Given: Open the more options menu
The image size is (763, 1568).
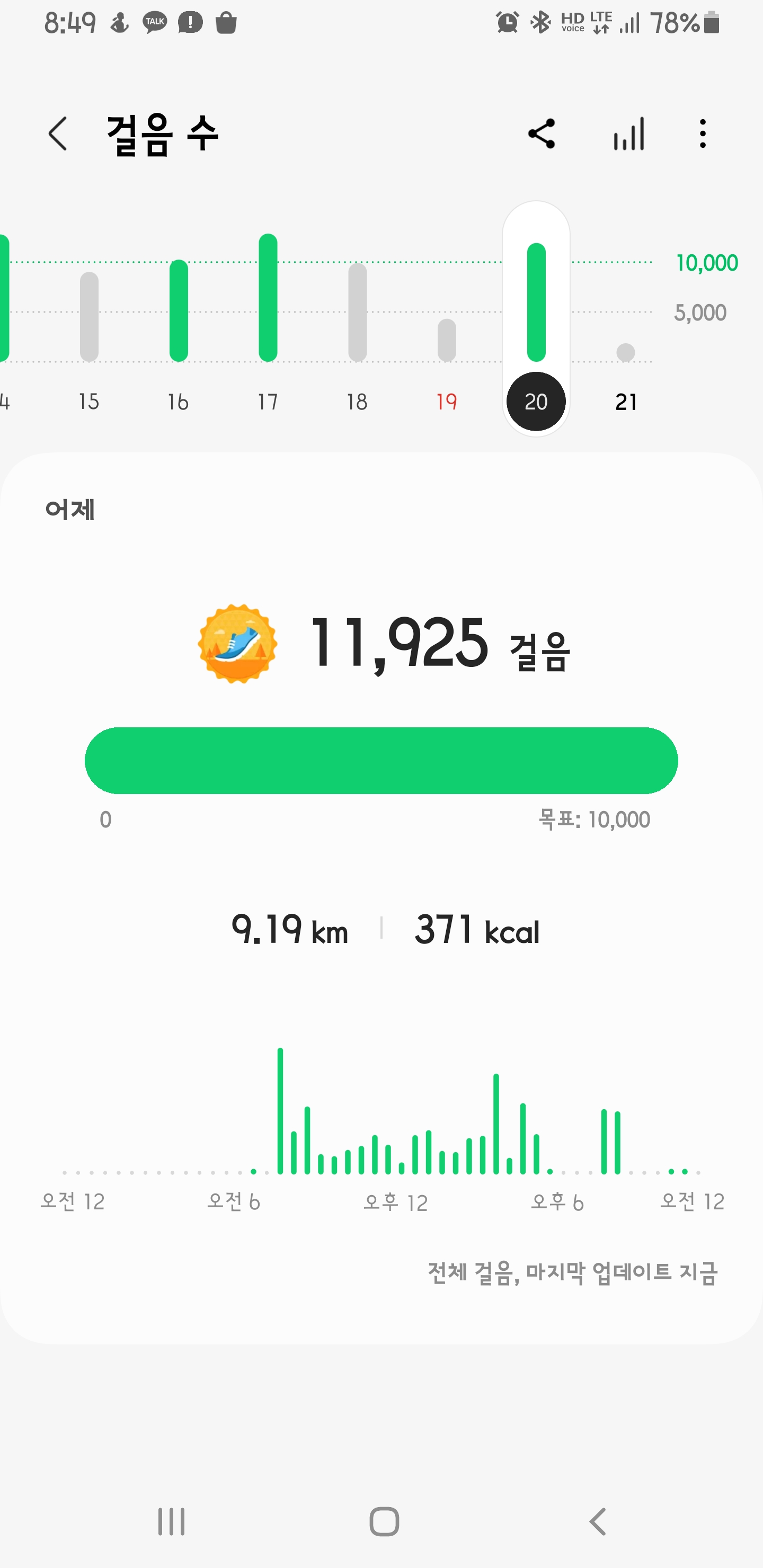Looking at the screenshot, I should point(703,134).
